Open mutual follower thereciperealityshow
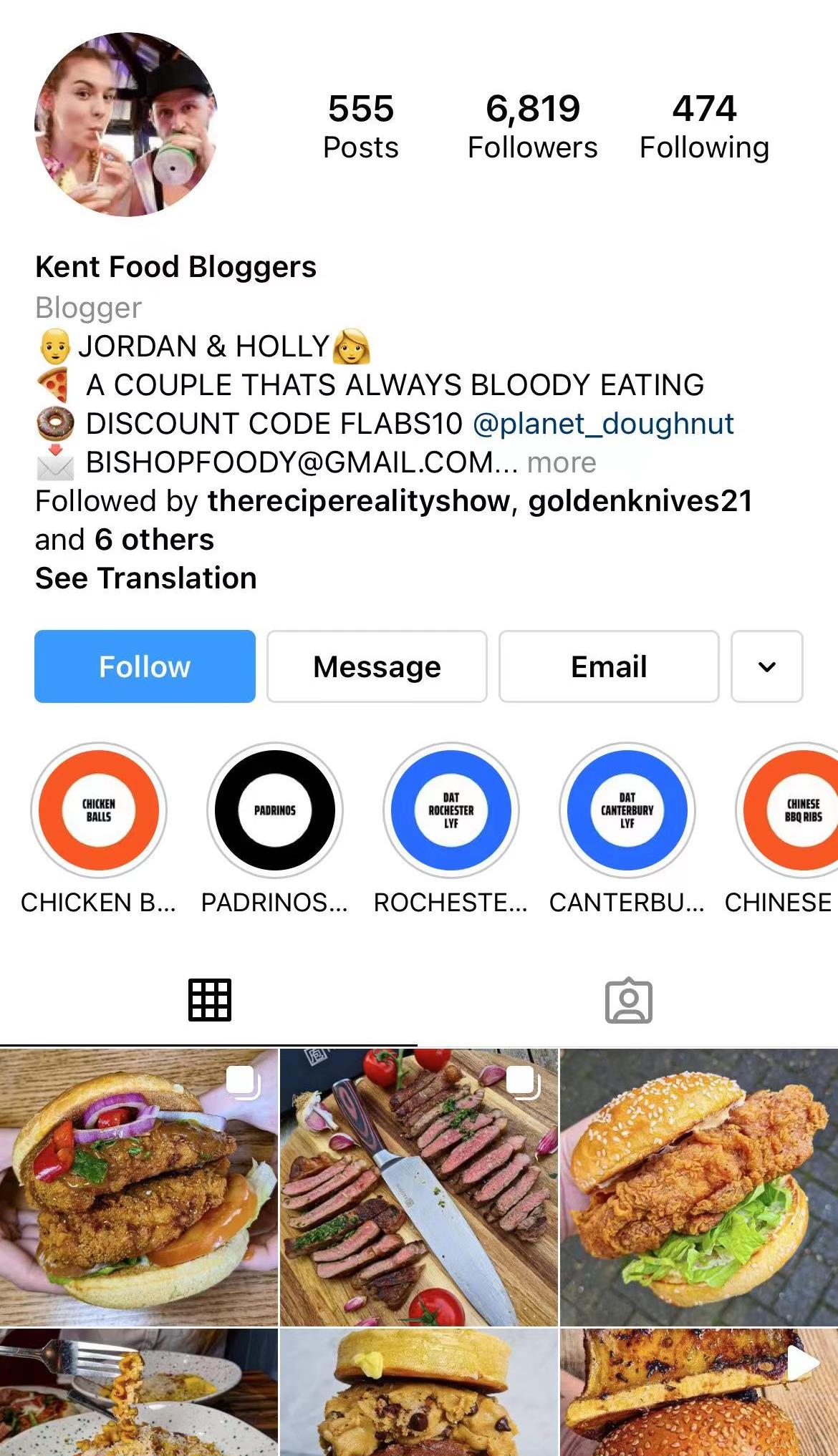This screenshot has height=1456, width=838. pos(358,501)
